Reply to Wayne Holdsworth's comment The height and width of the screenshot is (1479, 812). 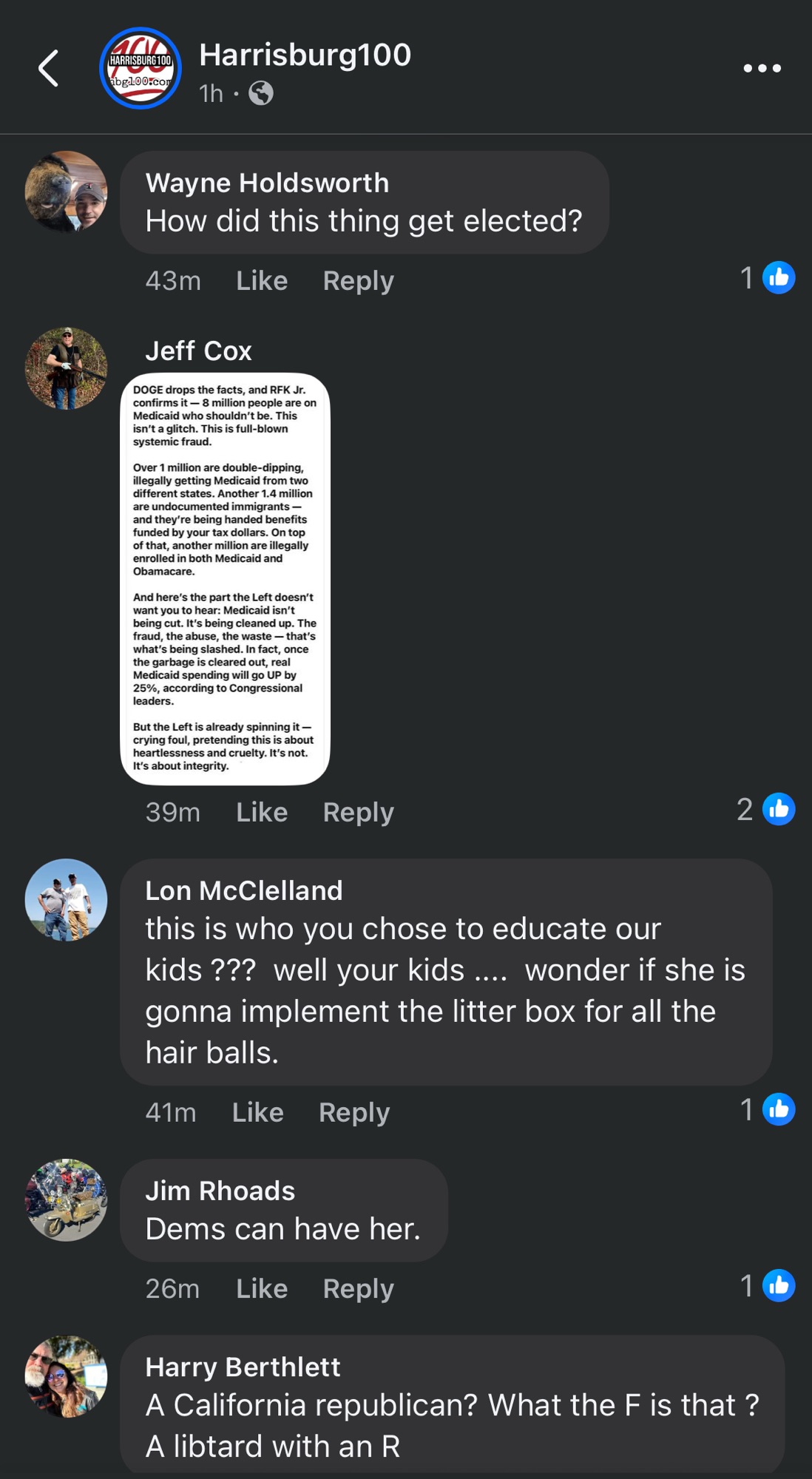click(358, 281)
